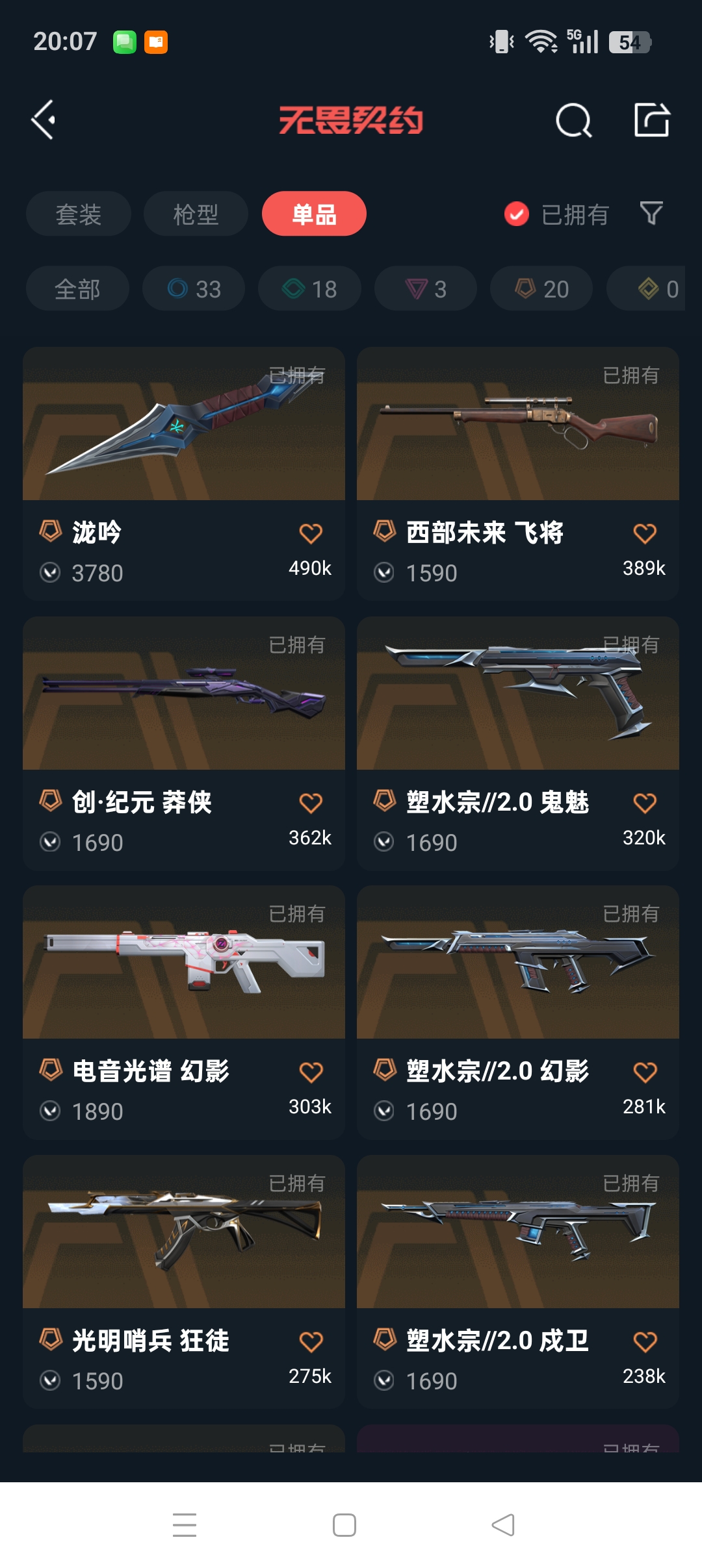Open the search icon
This screenshot has height=1568, width=702.
coord(574,120)
